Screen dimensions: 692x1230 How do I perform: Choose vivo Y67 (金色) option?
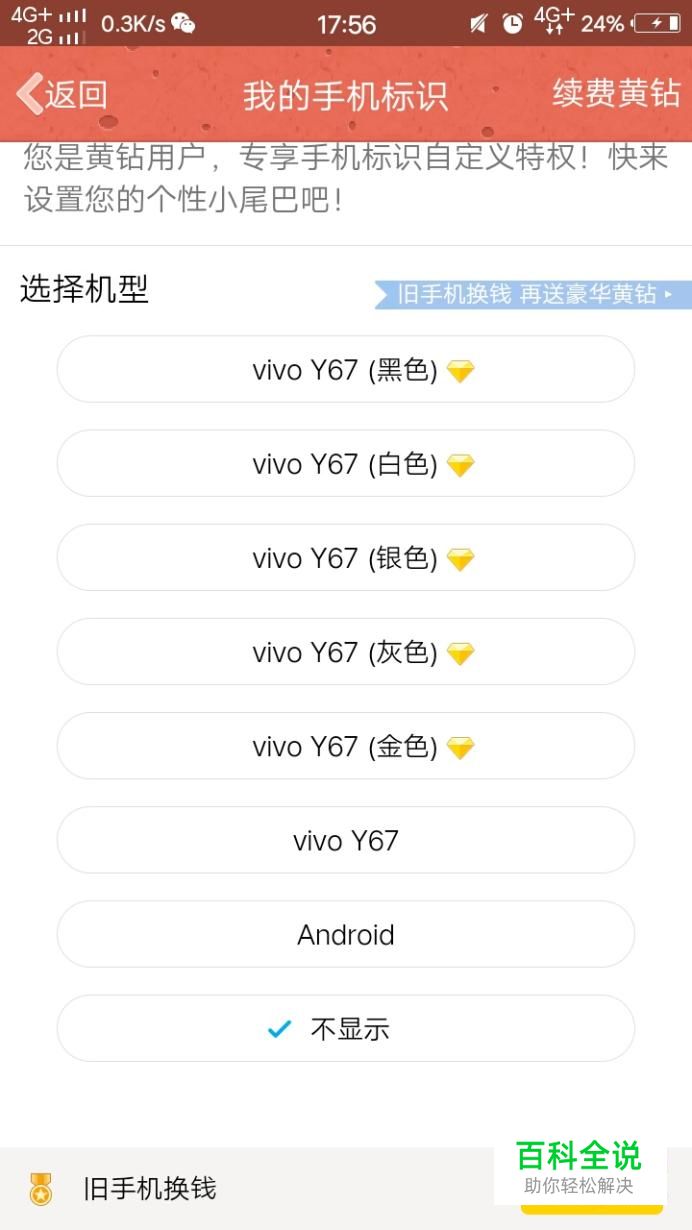(x=346, y=746)
